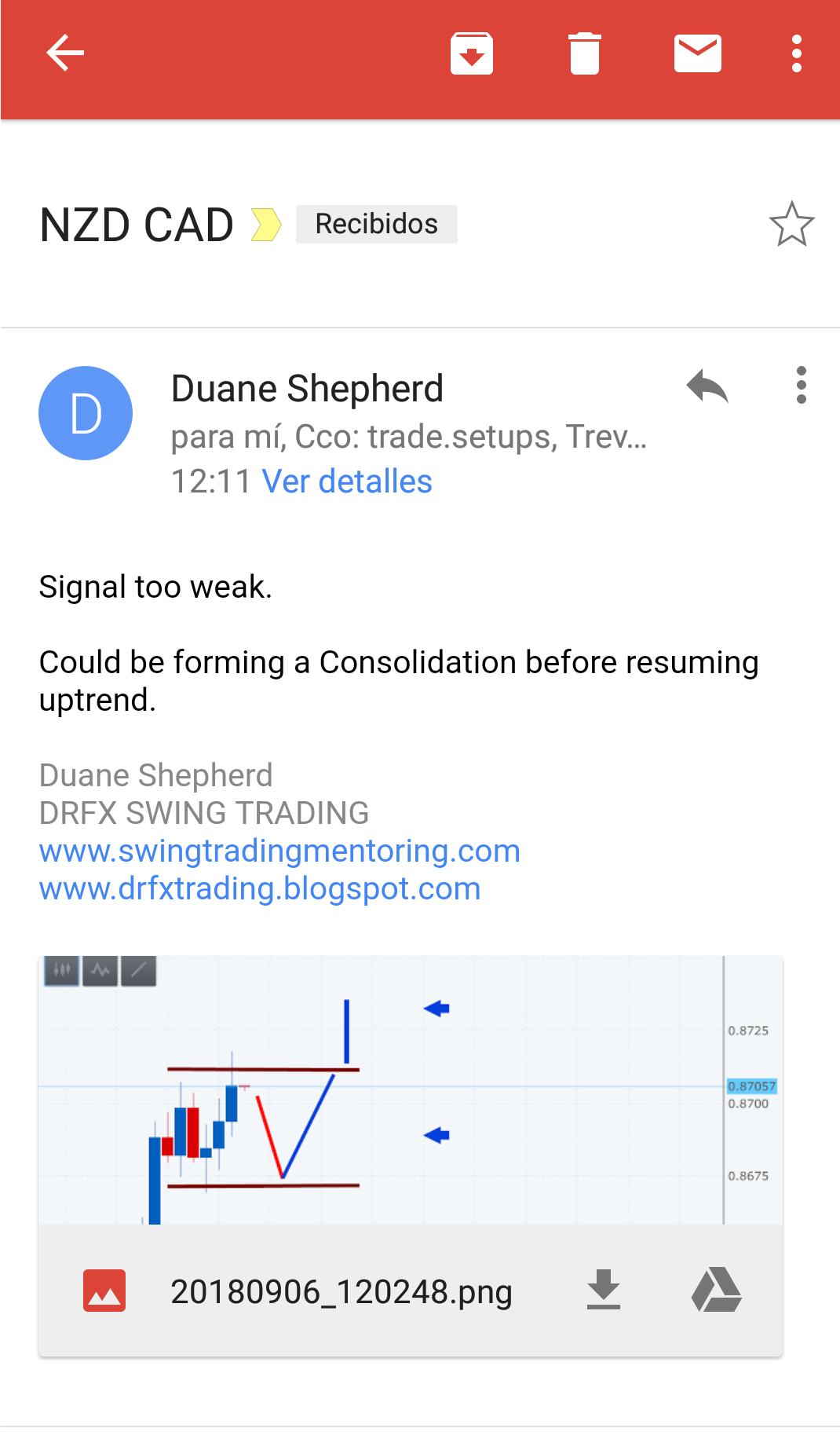Viewport: 840px width, 1439px height.
Task: Open www.swingtradingmentoring.com link
Action: [279, 851]
